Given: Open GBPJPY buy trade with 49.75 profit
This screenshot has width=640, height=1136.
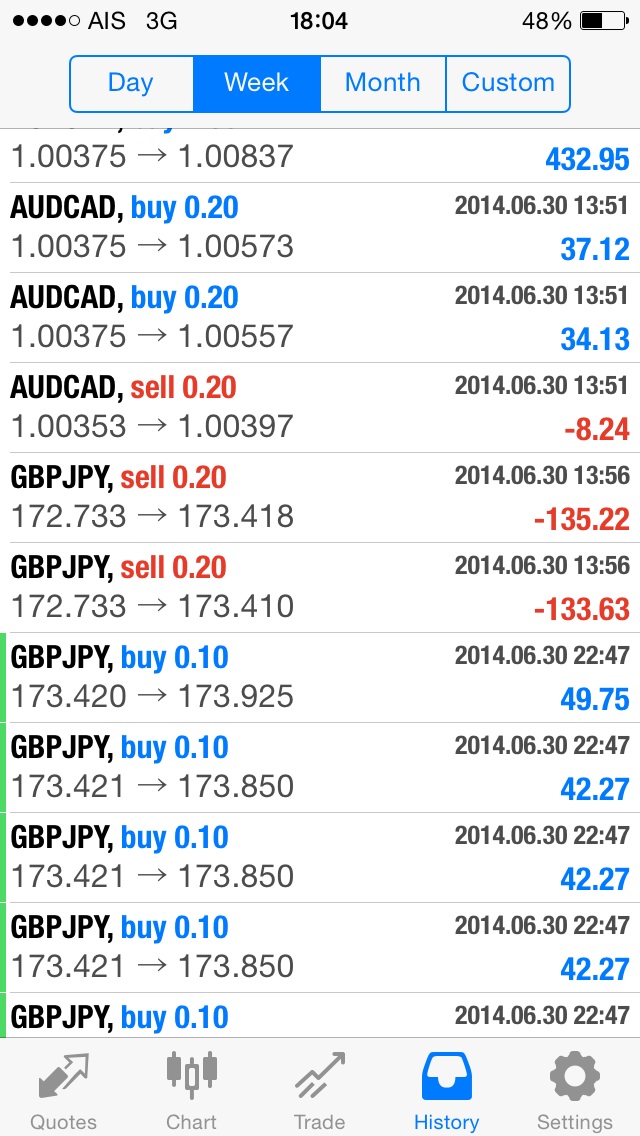Looking at the screenshot, I should [x=320, y=678].
